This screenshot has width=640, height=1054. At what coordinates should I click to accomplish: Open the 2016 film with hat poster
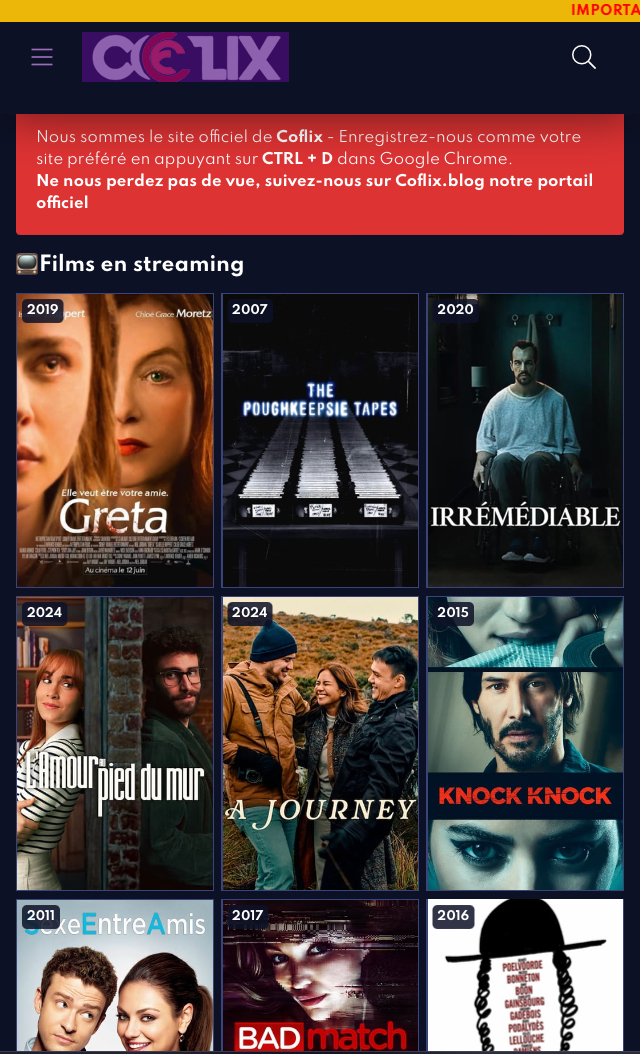tap(525, 975)
